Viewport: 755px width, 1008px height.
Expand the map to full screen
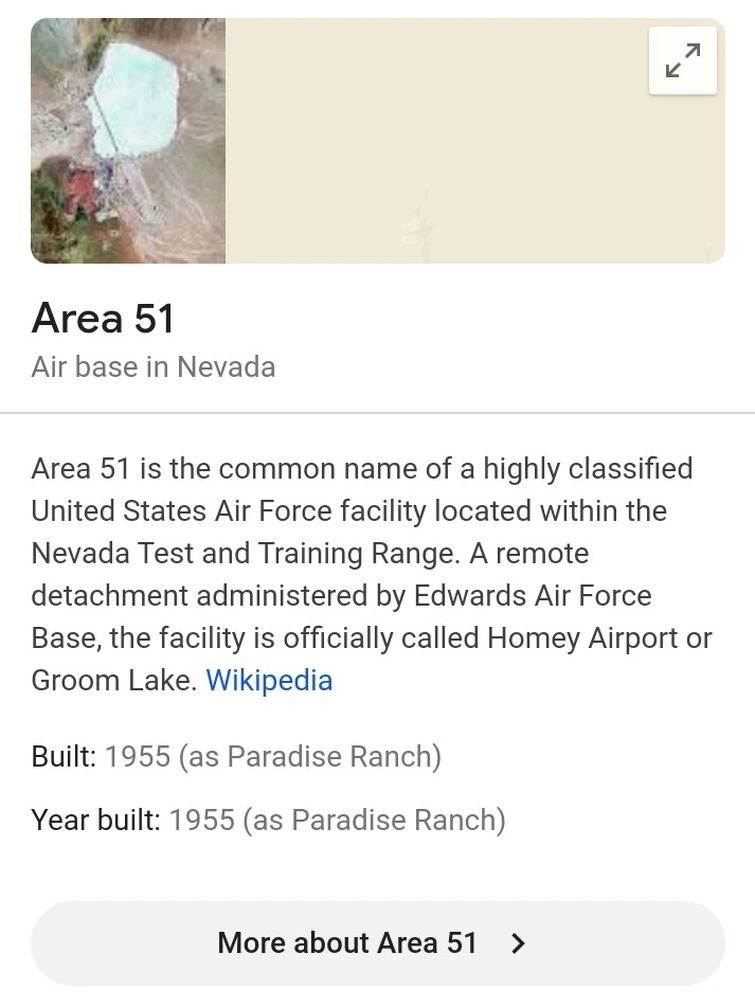click(x=682, y=60)
